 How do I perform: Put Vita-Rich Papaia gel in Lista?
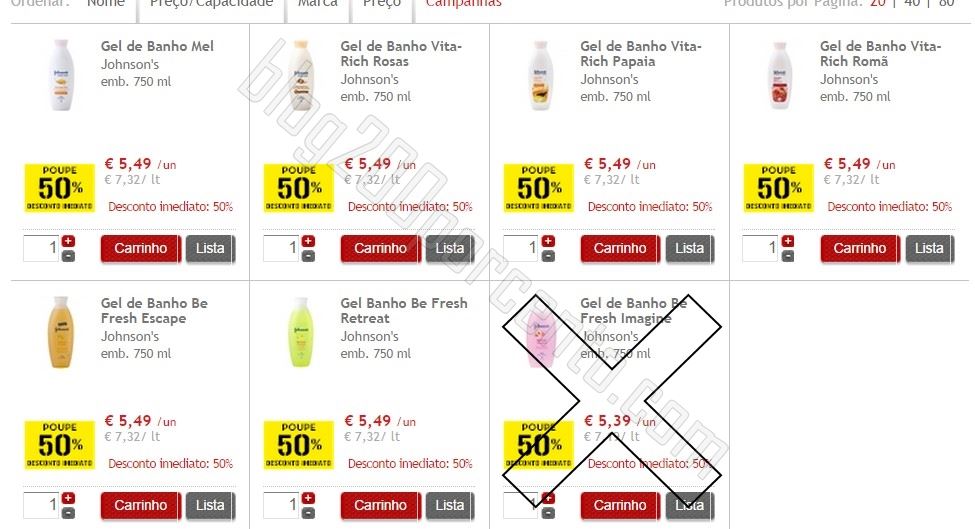690,248
